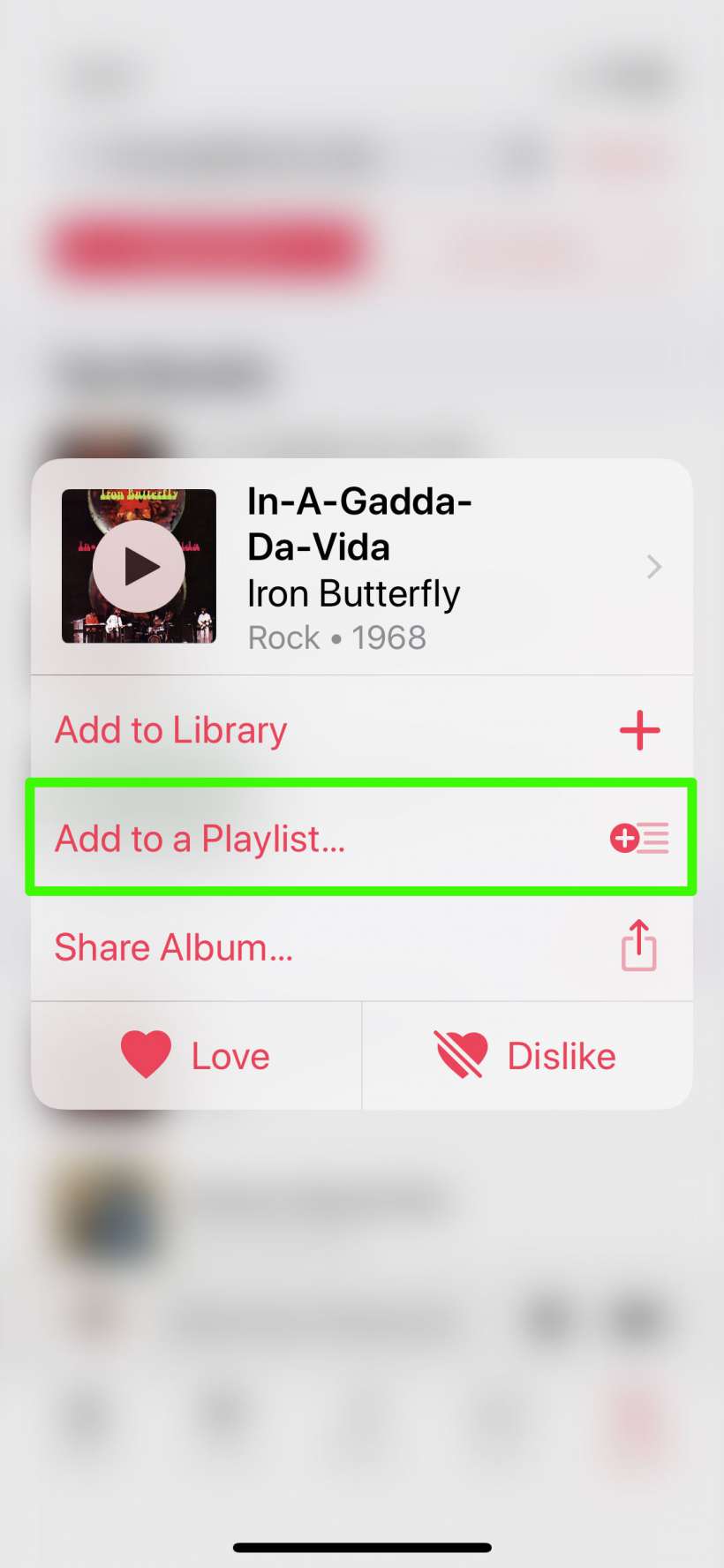Add the album to Library
Image resolution: width=724 pixels, height=1568 pixels.
point(362,730)
